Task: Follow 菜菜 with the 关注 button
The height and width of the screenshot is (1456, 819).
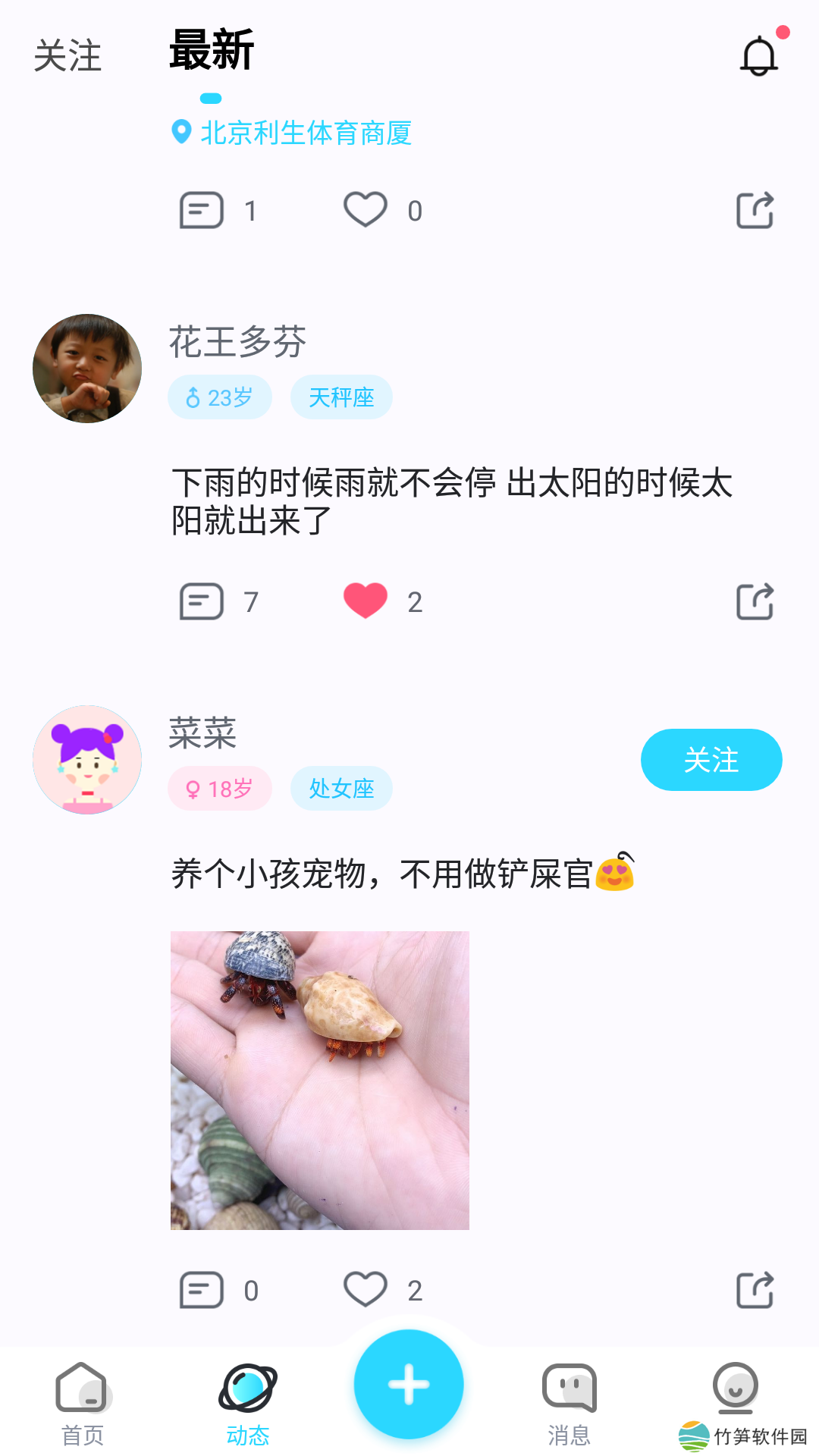Action: (x=711, y=760)
